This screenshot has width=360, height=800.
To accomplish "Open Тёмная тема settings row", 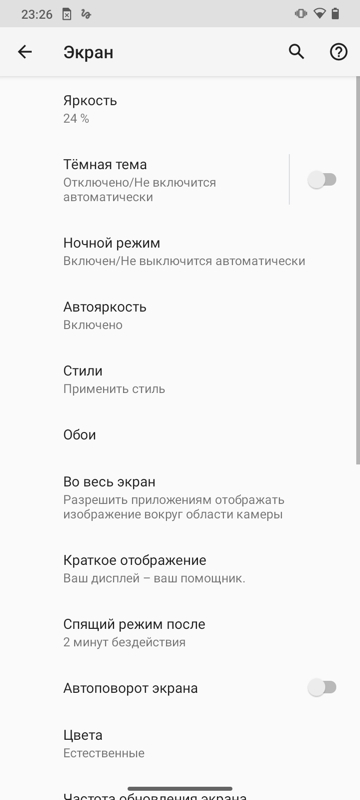I will click(x=144, y=180).
